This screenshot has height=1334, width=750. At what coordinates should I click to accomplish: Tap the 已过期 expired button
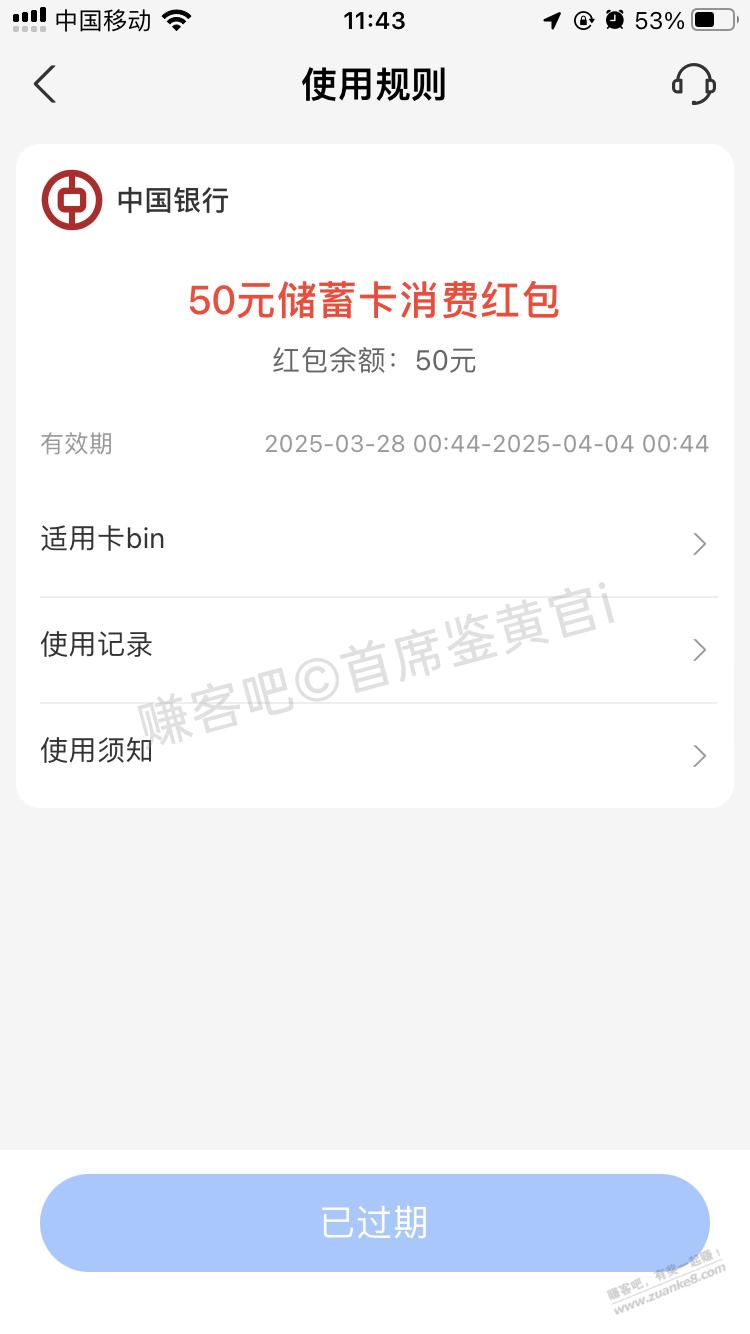[375, 1222]
